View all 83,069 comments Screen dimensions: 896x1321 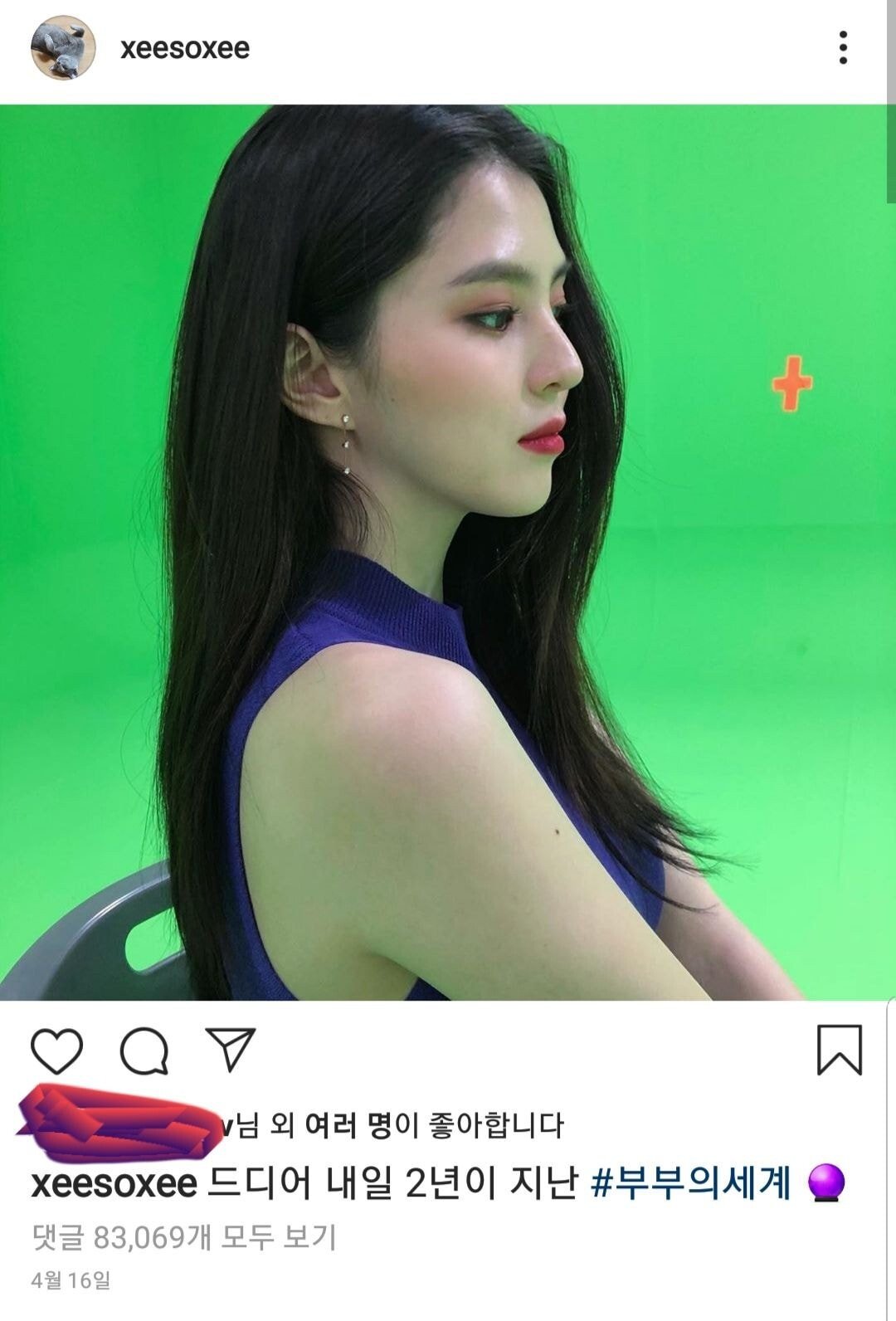(184, 1237)
